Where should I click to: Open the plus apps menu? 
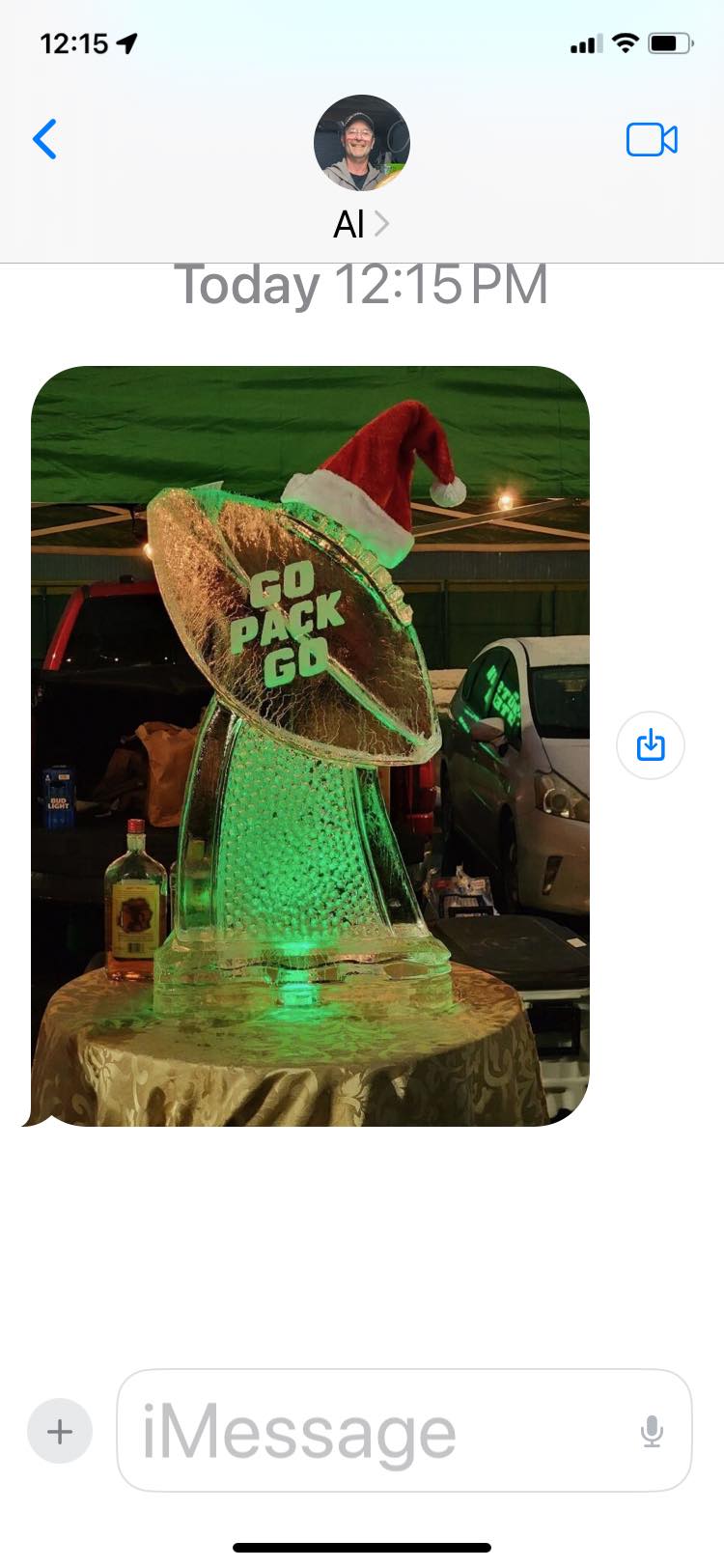[x=60, y=1431]
